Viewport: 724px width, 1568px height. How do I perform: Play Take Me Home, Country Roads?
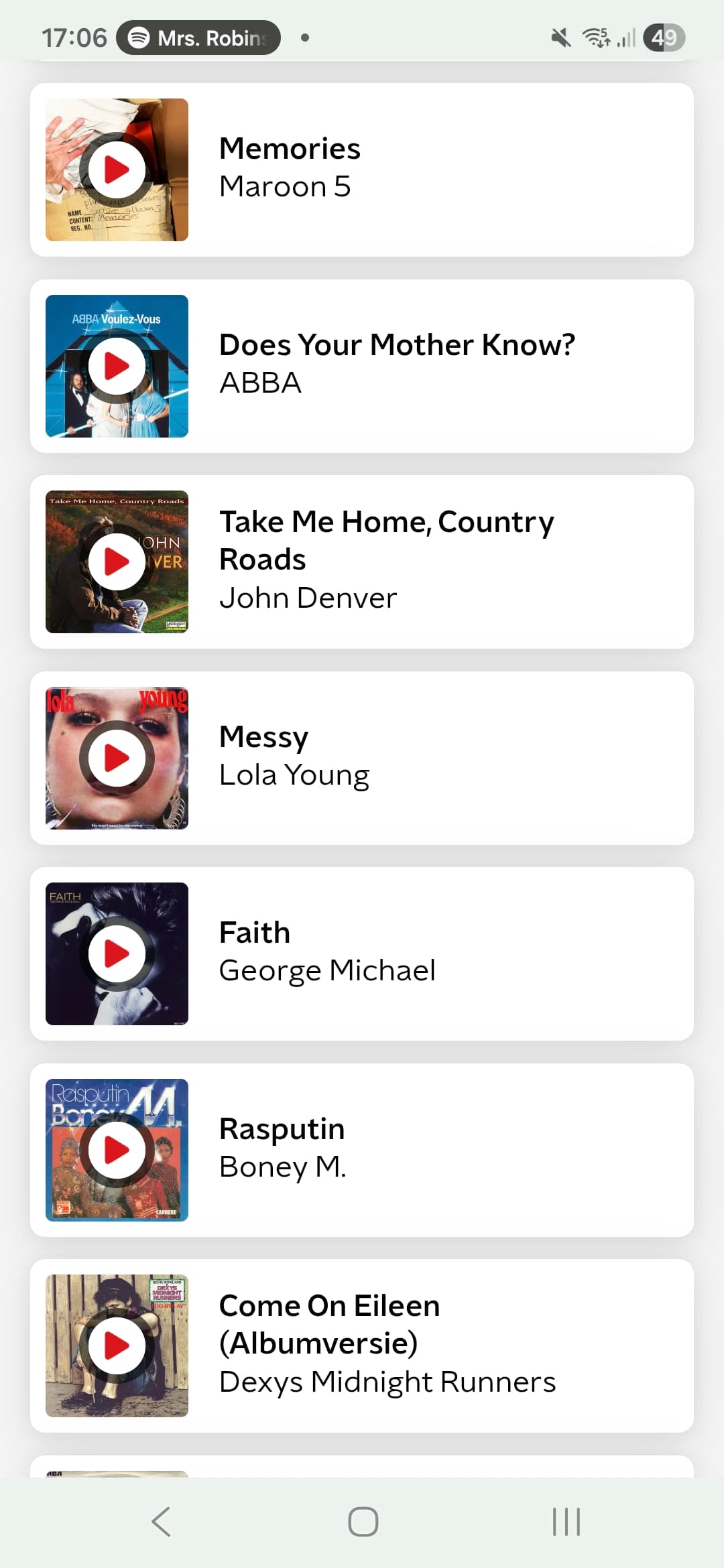117,562
